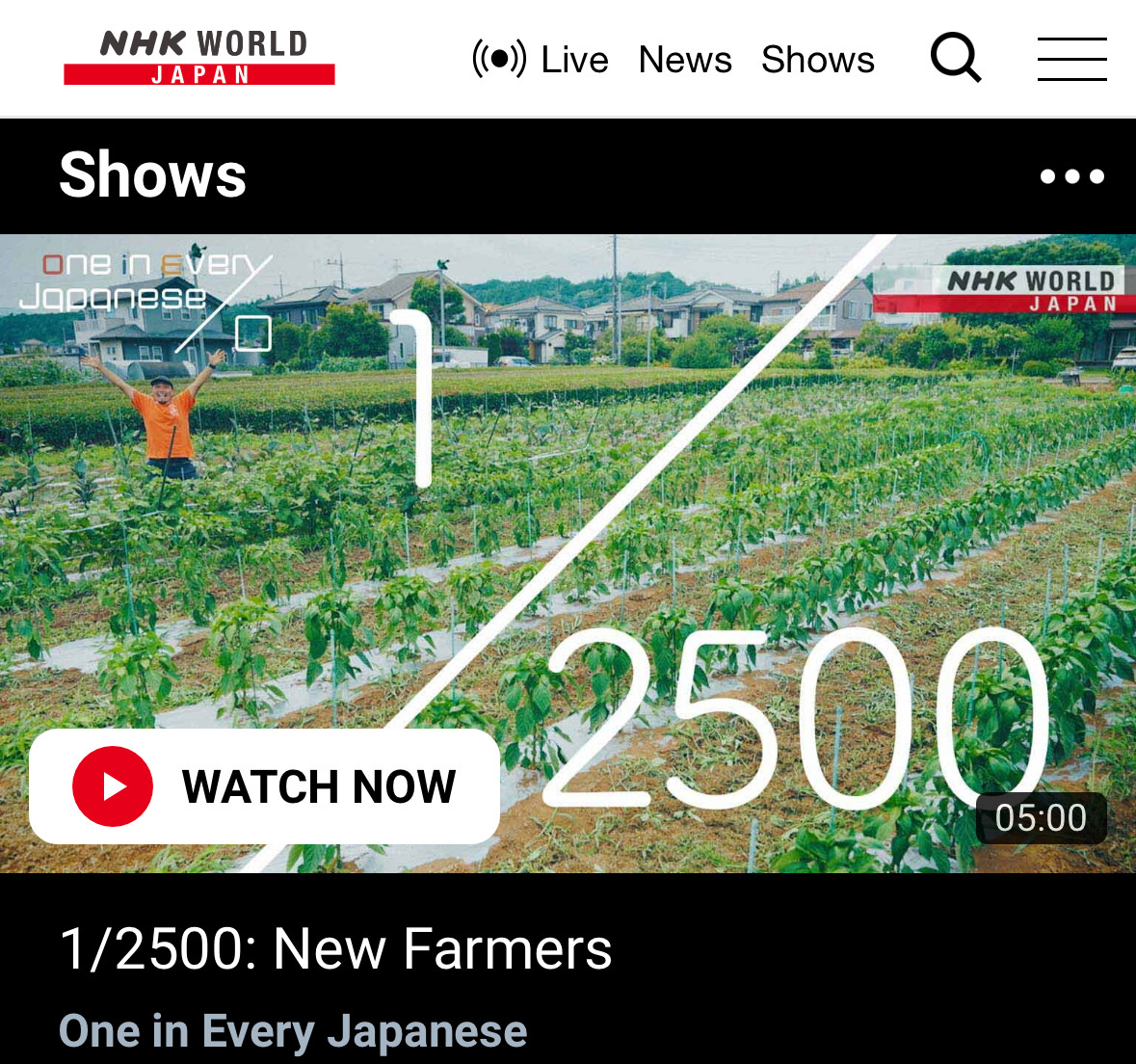Open the Shows section in the header

click(x=817, y=60)
